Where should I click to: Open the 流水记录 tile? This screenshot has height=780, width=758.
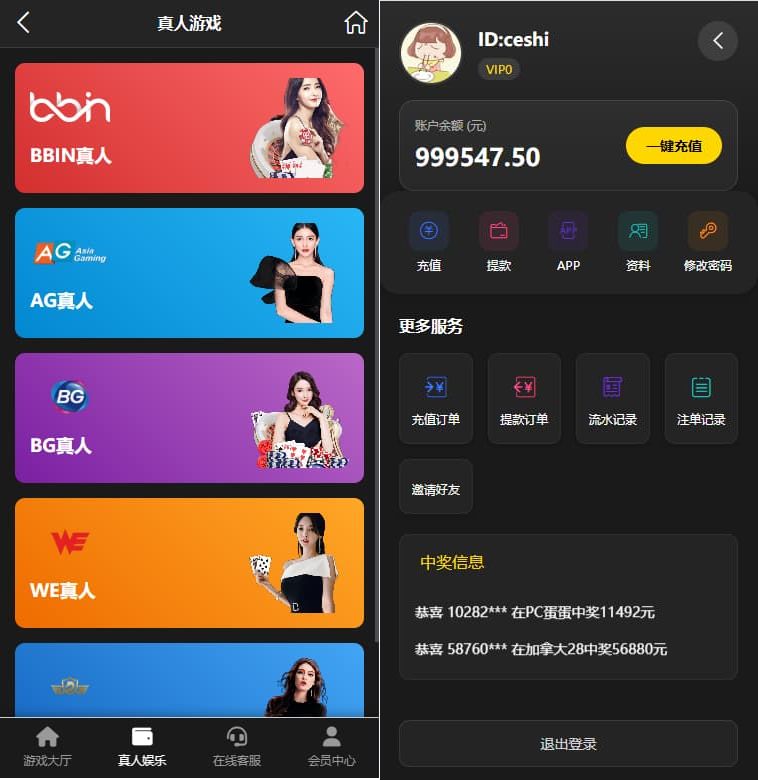click(612, 398)
